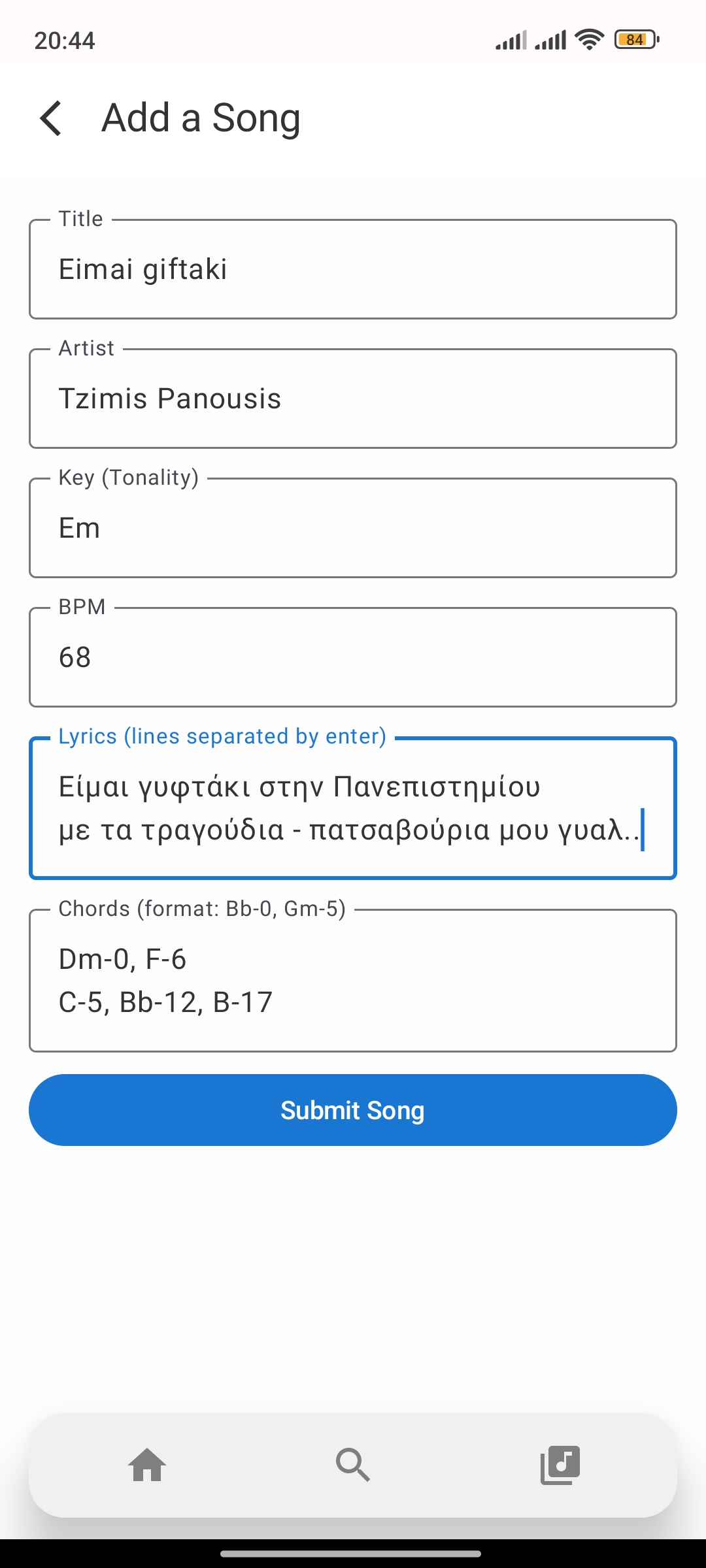Click the BPM field showing 68
Screen dimensions: 706x1568
tap(353, 656)
